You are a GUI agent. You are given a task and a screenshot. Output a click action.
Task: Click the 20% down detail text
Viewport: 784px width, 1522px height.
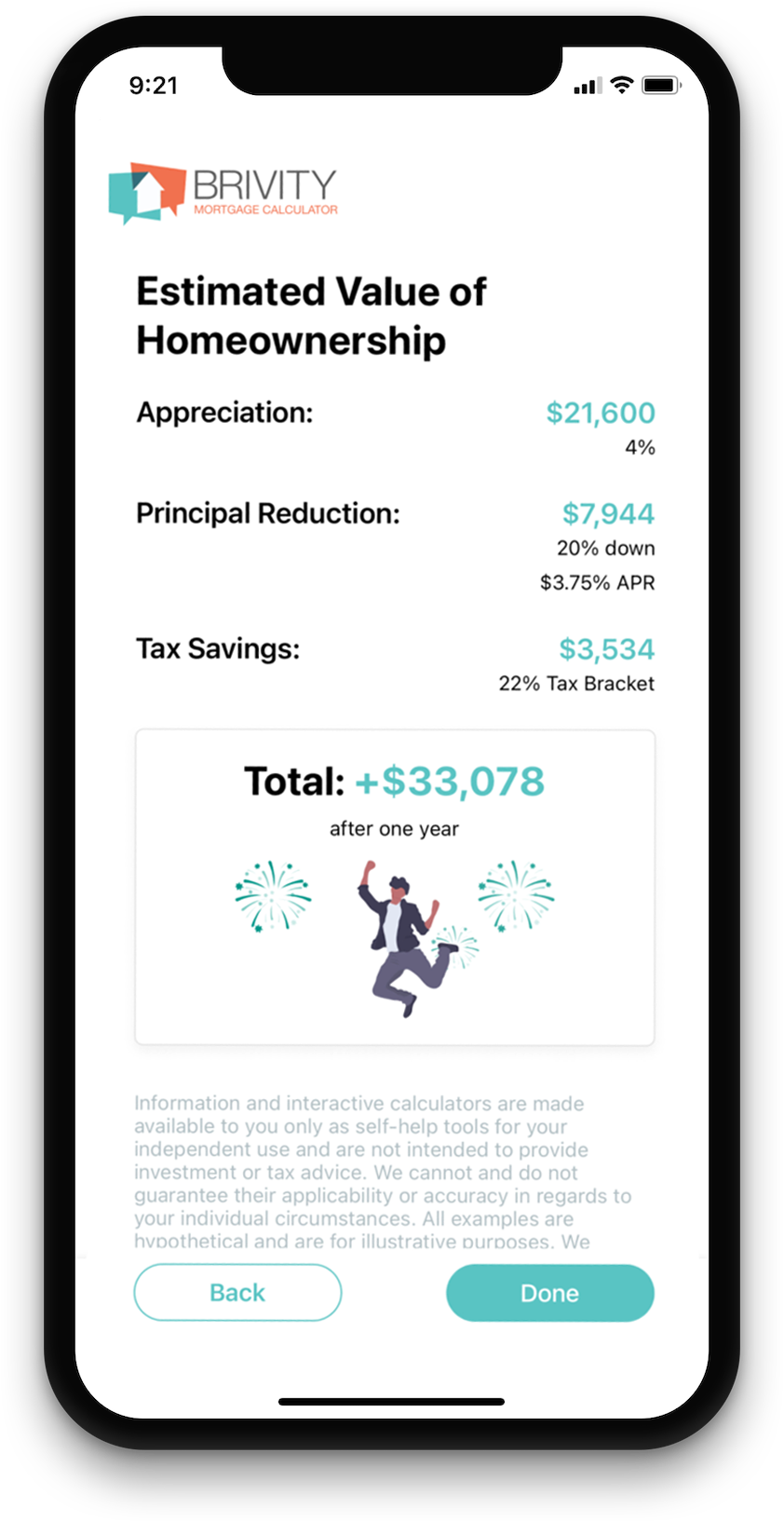coord(605,549)
